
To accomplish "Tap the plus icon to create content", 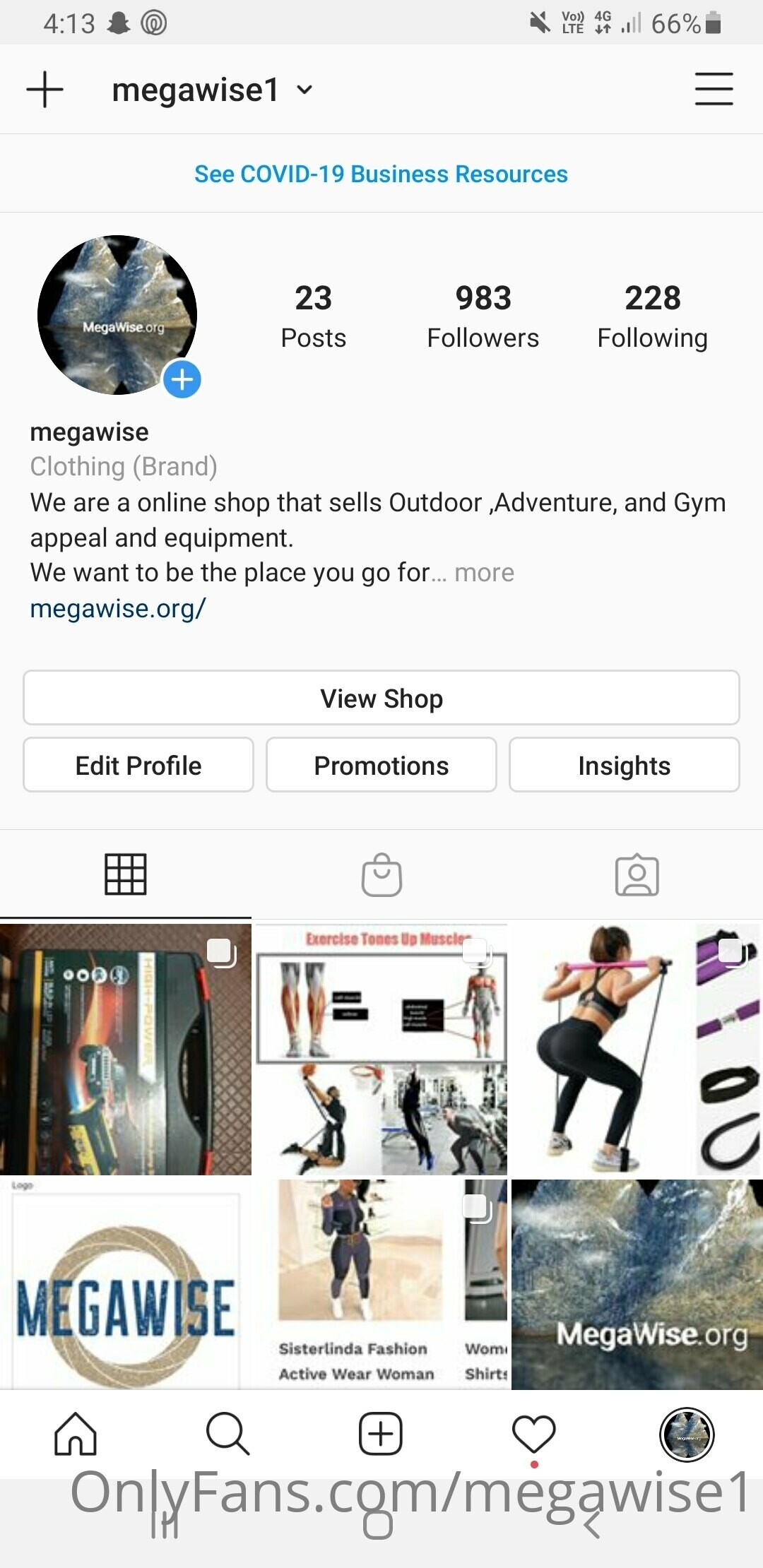I will pyautogui.click(x=45, y=90).
